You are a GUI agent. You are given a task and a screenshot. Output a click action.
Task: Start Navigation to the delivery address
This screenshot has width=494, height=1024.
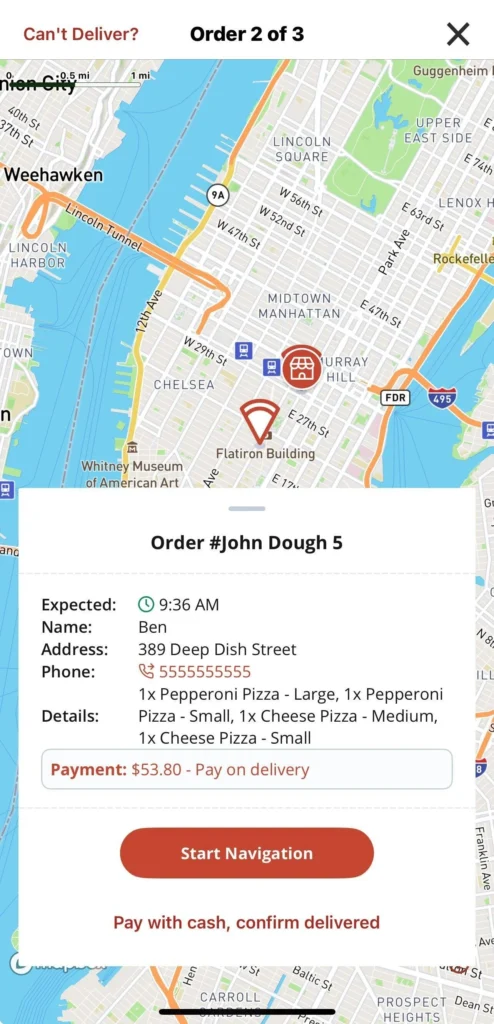[247, 853]
